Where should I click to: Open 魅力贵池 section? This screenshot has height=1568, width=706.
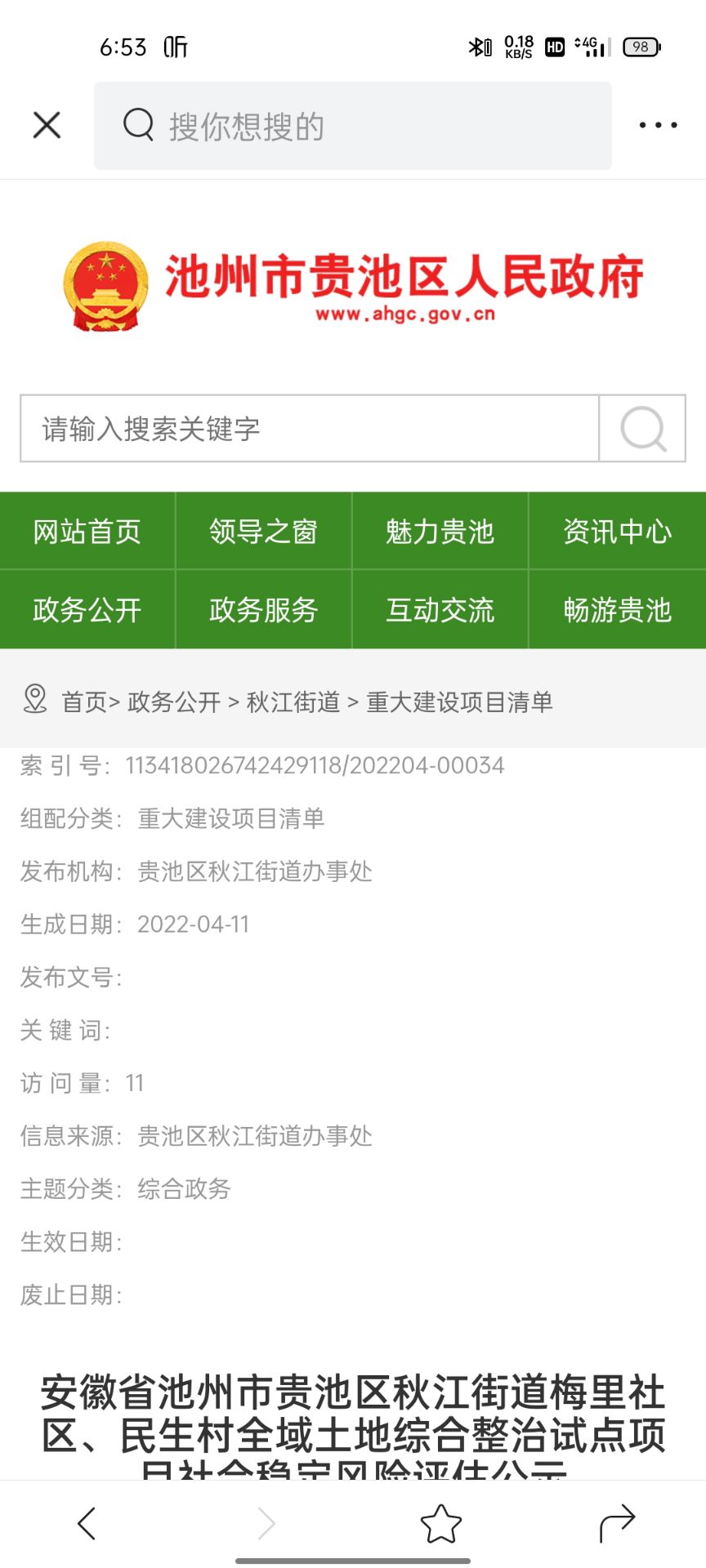click(440, 532)
